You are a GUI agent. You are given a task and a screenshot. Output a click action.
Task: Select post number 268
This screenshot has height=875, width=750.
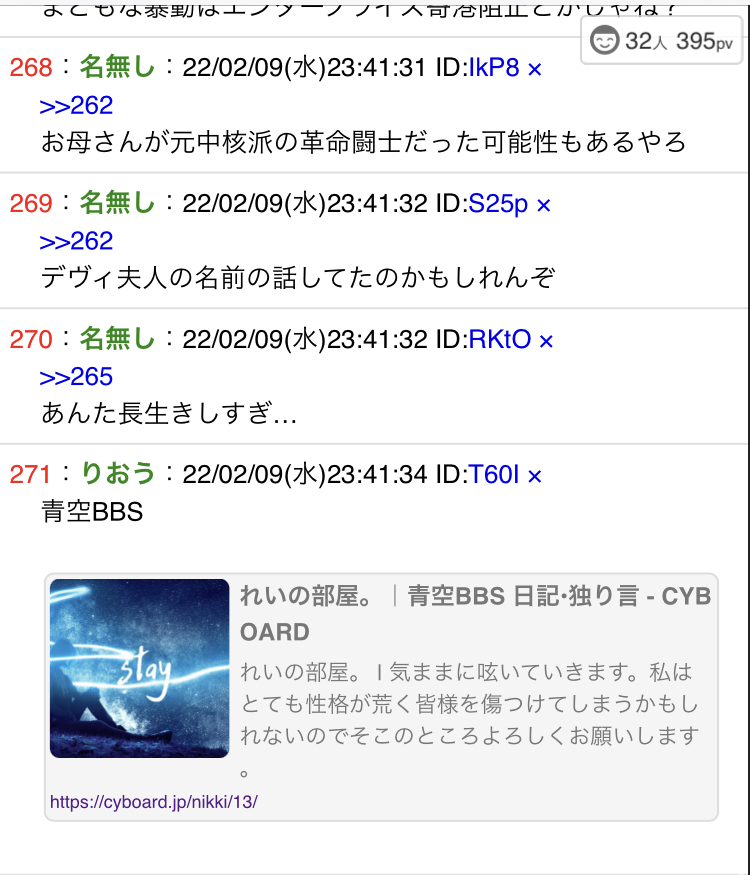coord(31,69)
